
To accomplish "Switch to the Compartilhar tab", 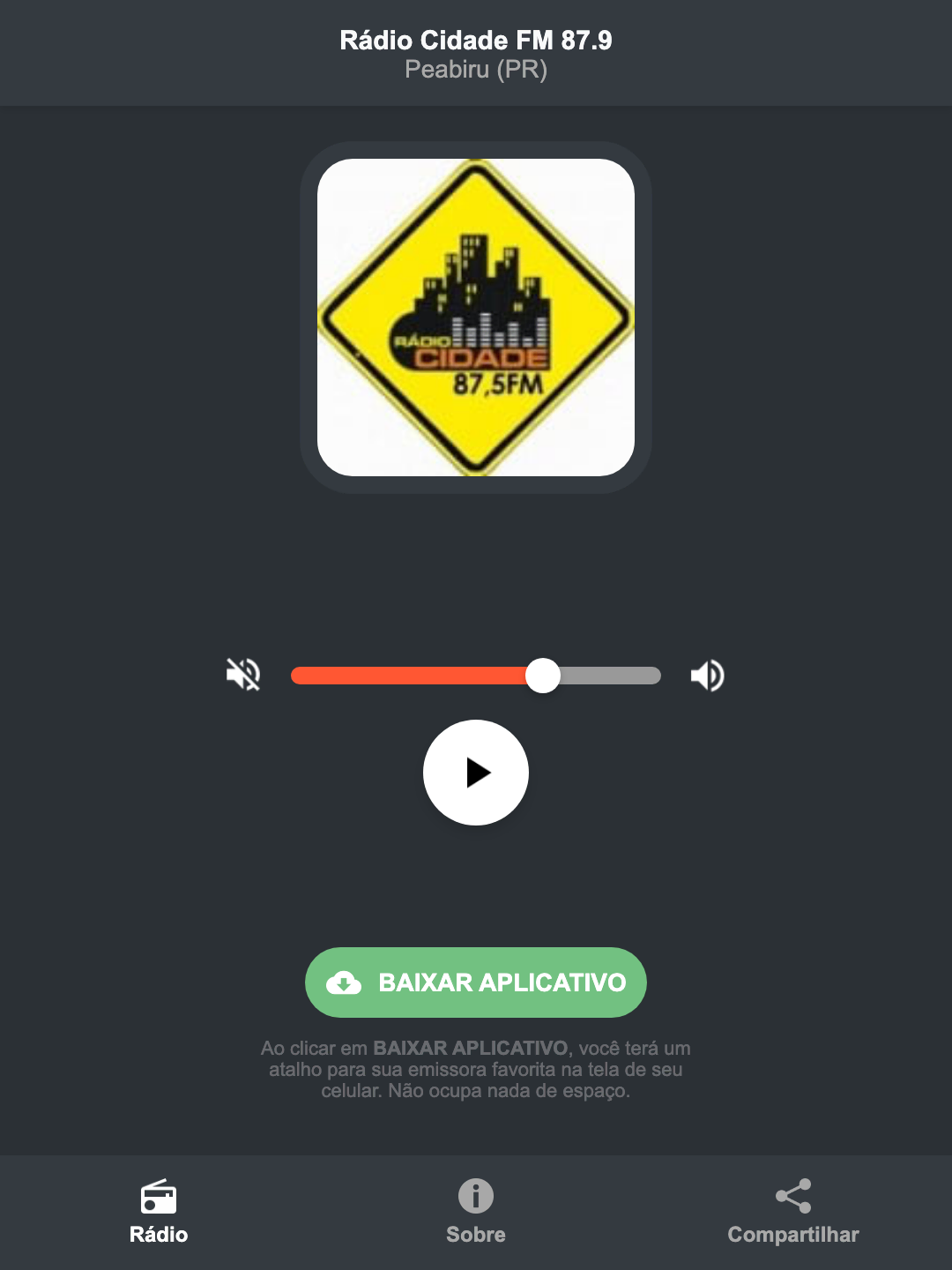I will 792,1235.
